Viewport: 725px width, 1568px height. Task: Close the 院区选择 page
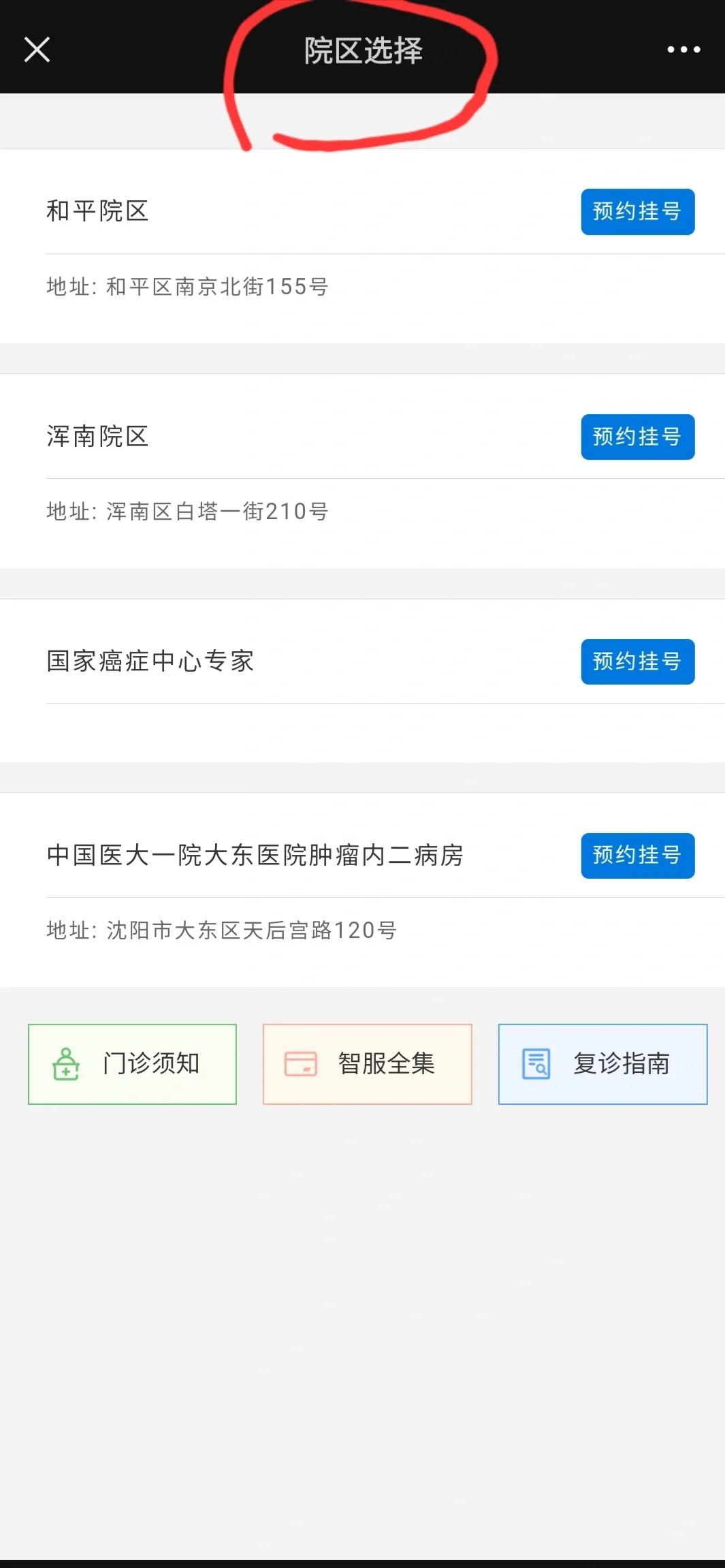click(37, 50)
